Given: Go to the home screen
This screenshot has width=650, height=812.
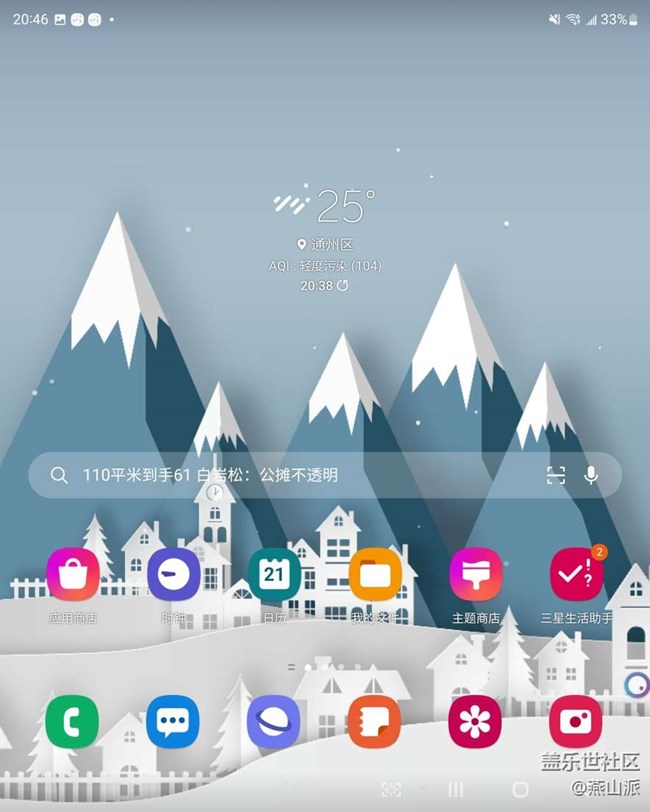Looking at the screenshot, I should (520, 790).
